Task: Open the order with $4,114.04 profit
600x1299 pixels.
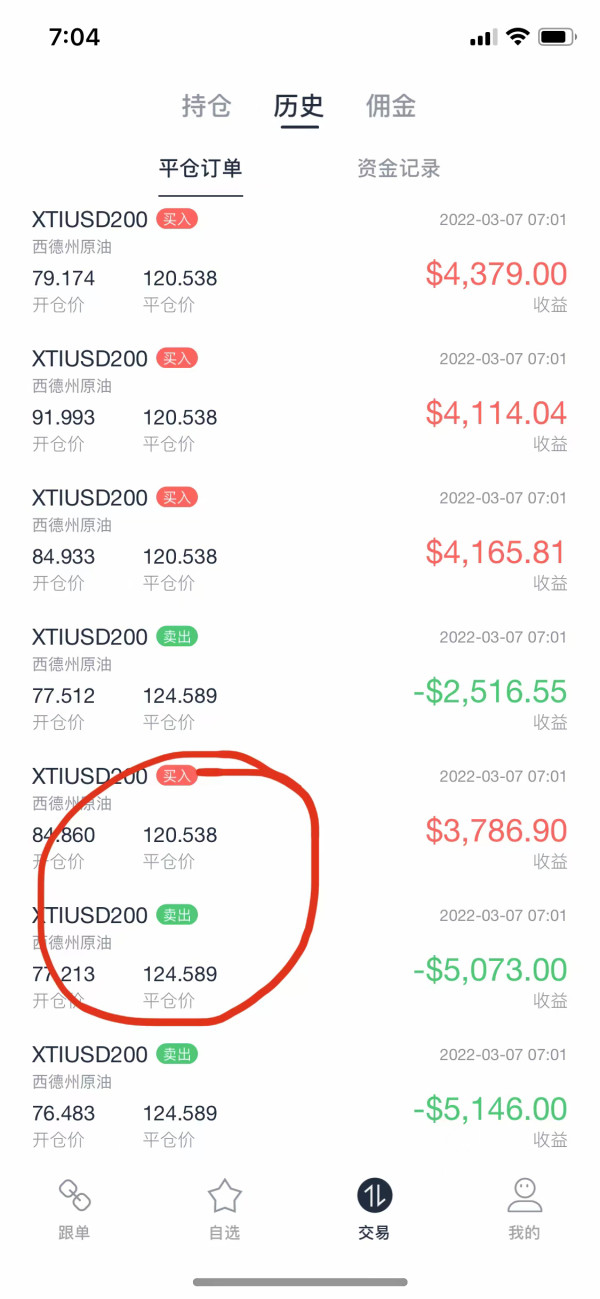Action: [x=300, y=401]
